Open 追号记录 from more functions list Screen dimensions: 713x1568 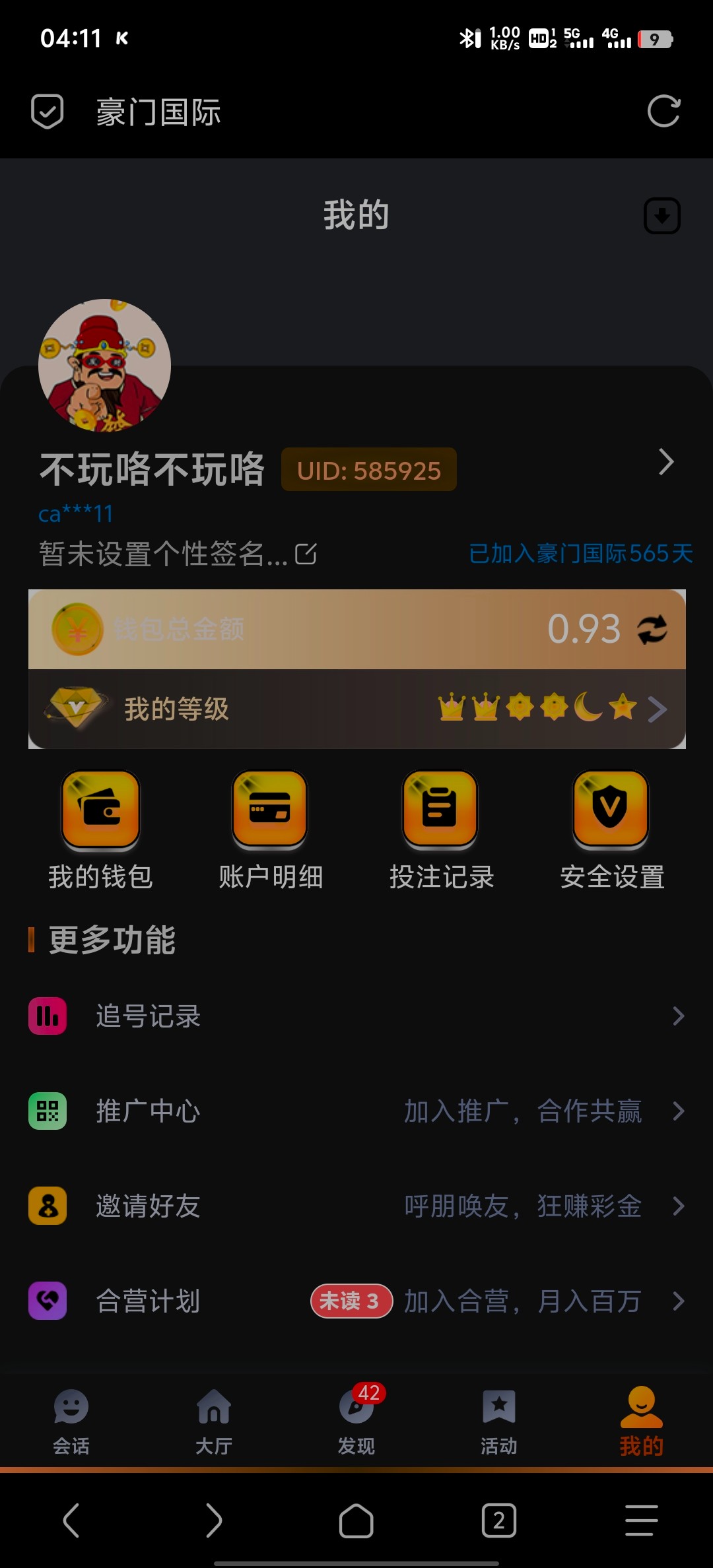point(356,1016)
